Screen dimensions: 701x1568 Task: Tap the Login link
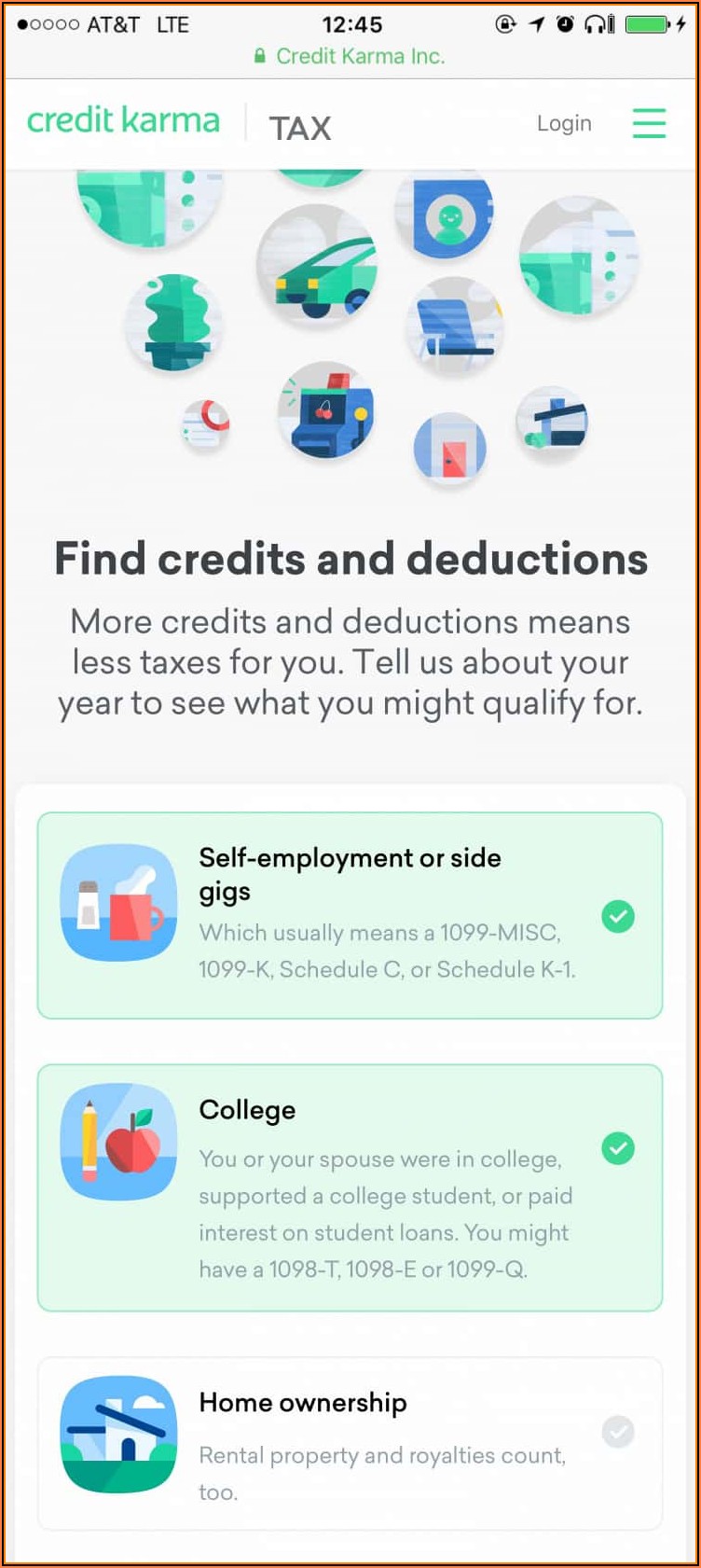564,123
